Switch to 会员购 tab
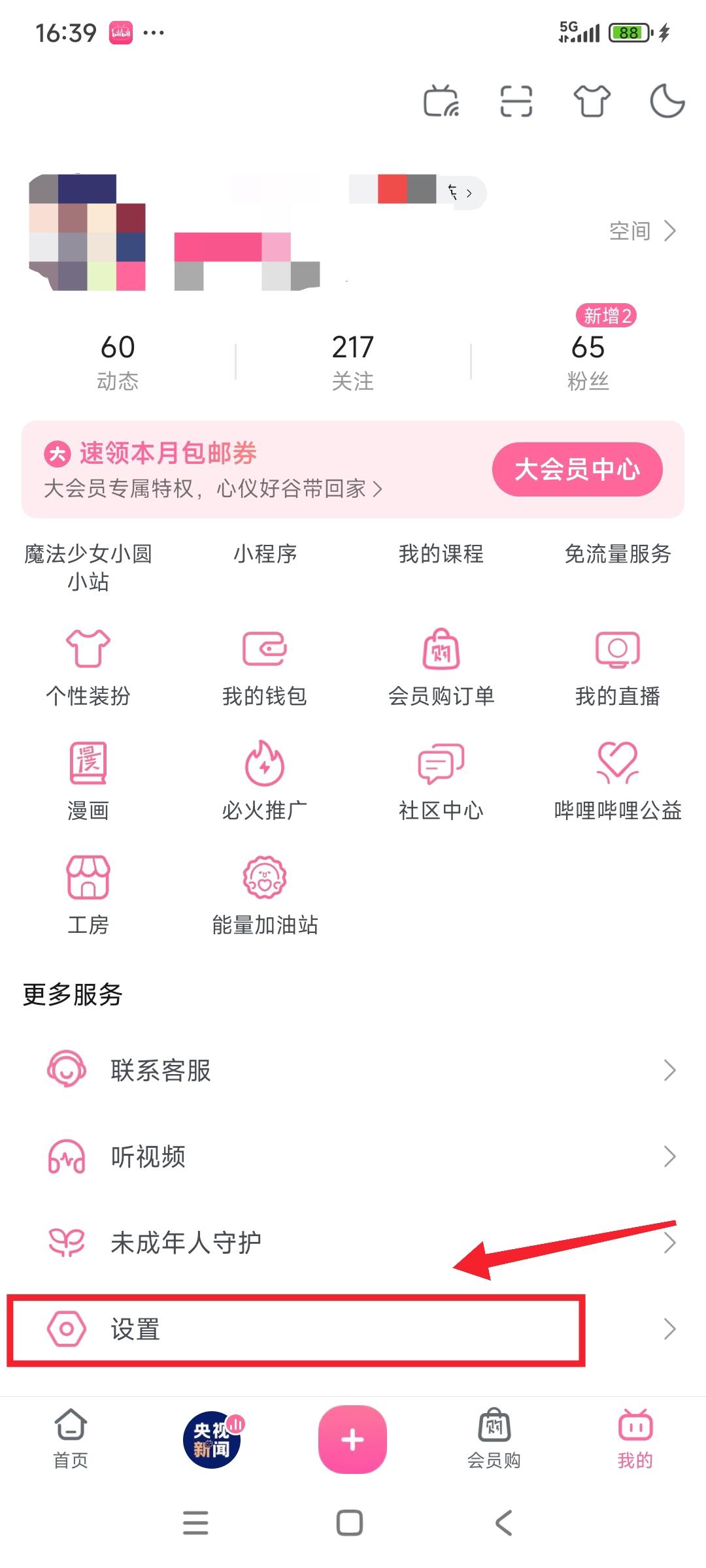 [x=494, y=1440]
